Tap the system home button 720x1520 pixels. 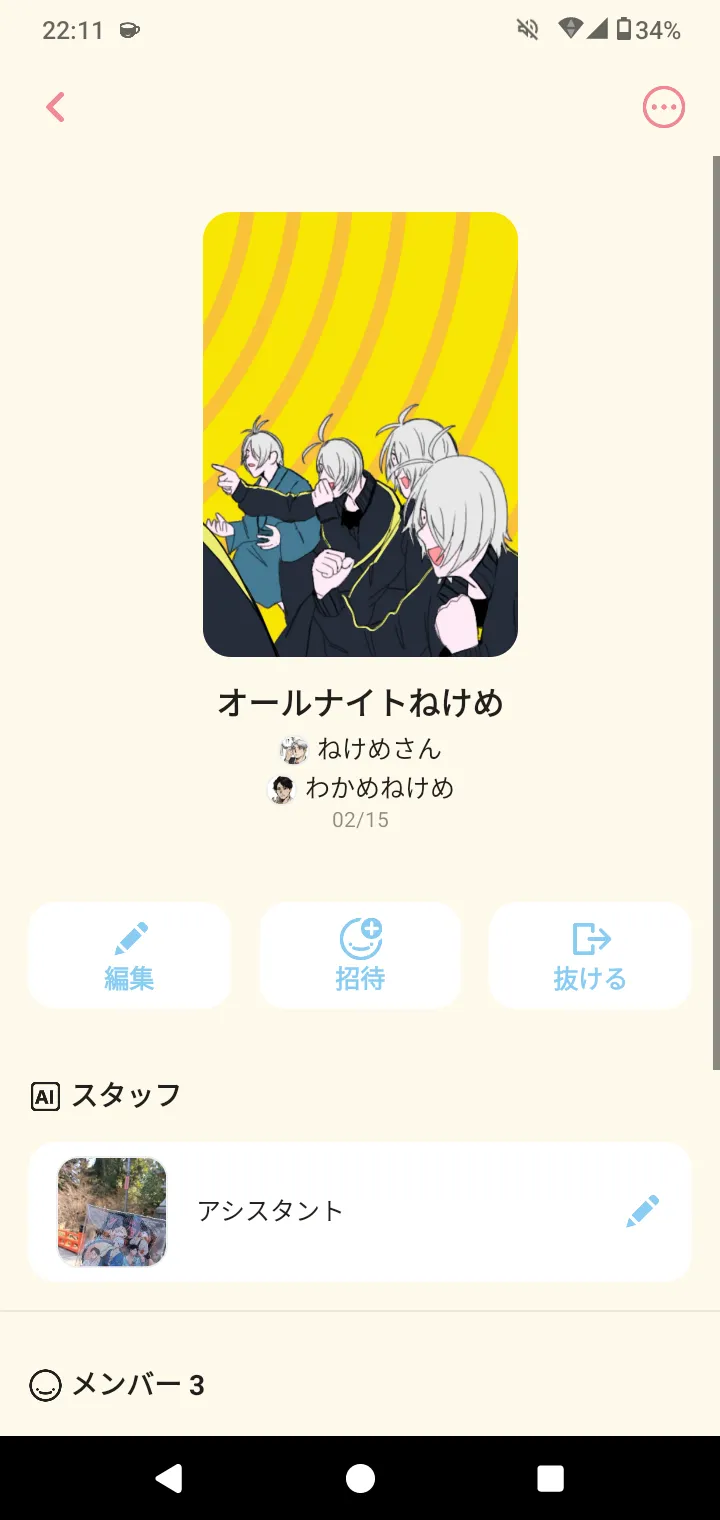(x=360, y=1478)
